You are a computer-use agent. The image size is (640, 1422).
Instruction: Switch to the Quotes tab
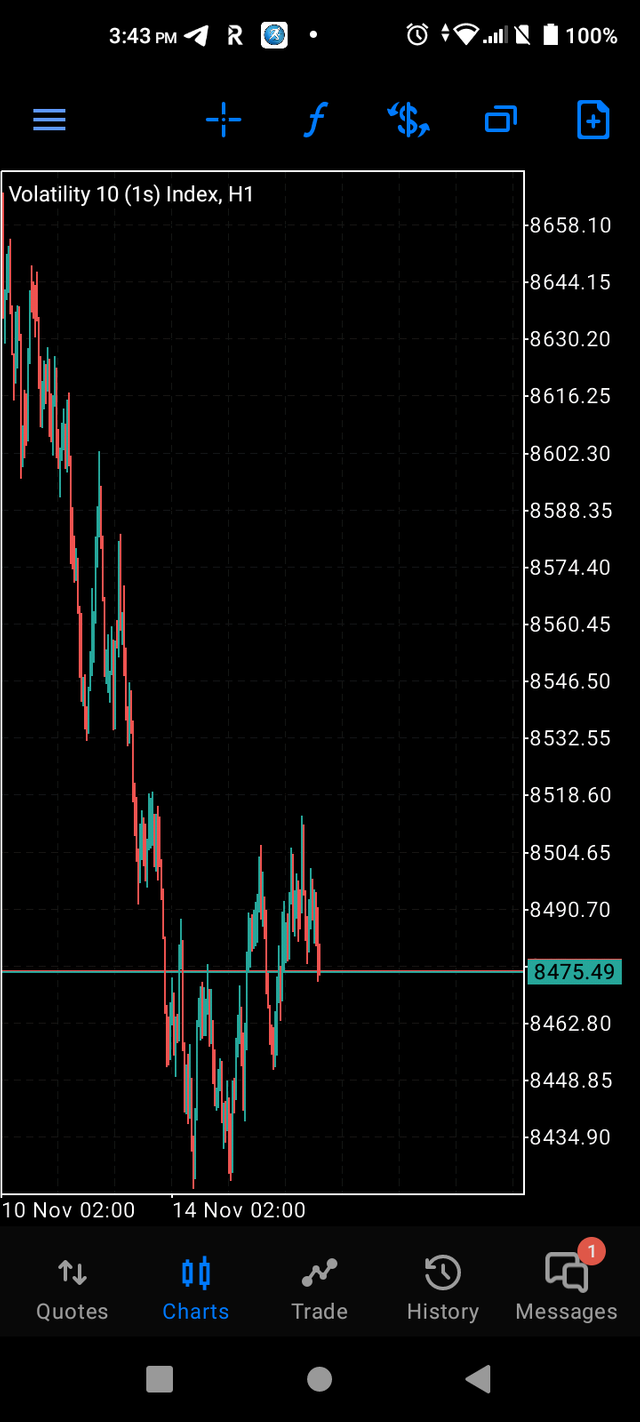72,1289
